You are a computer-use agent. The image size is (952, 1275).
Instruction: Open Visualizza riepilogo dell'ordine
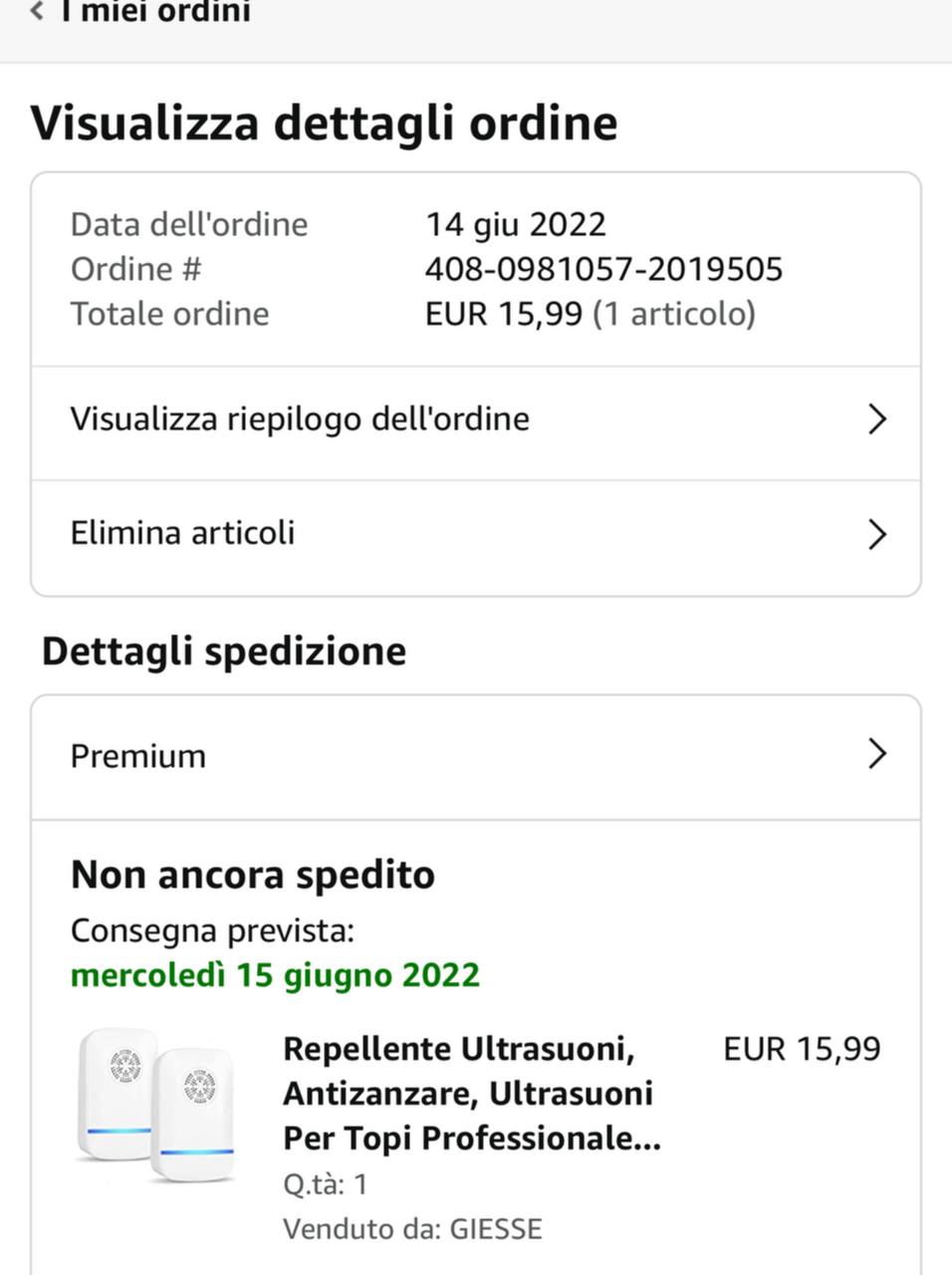[475, 419]
